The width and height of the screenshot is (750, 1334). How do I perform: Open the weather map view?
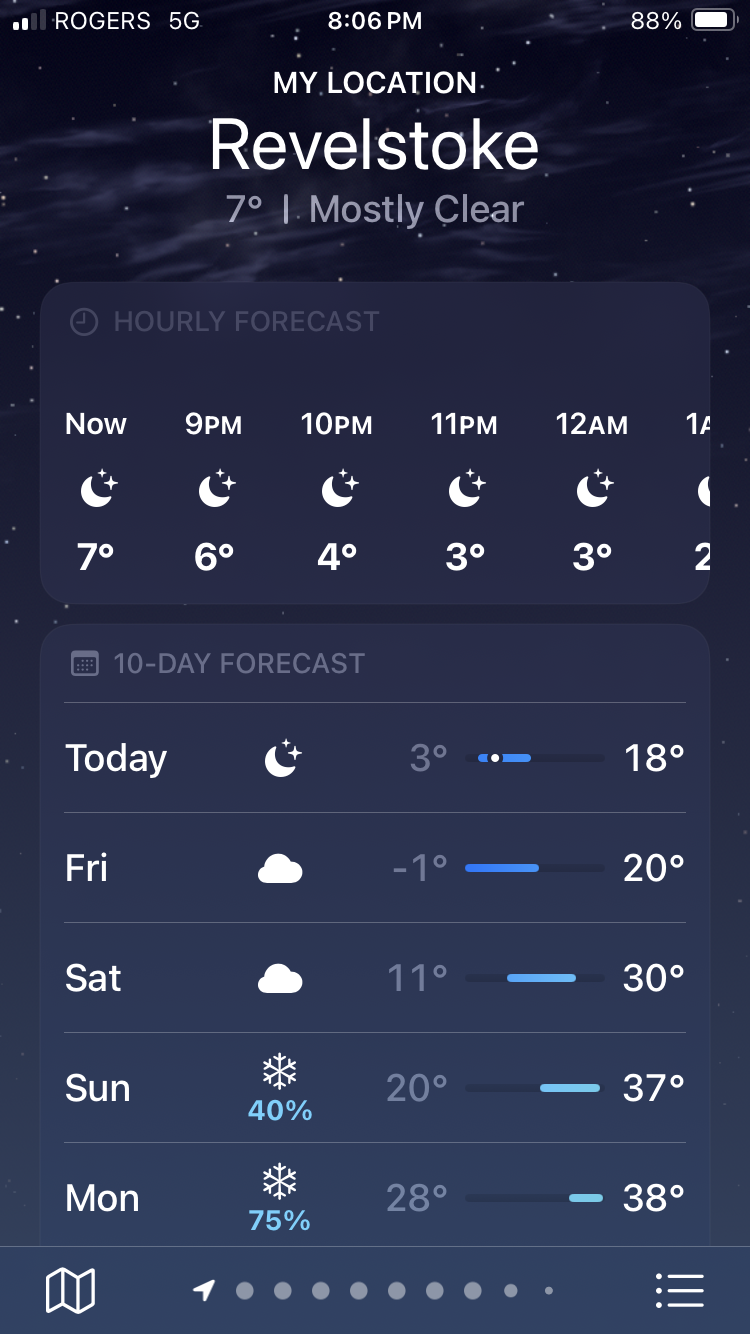pyautogui.click(x=70, y=1290)
